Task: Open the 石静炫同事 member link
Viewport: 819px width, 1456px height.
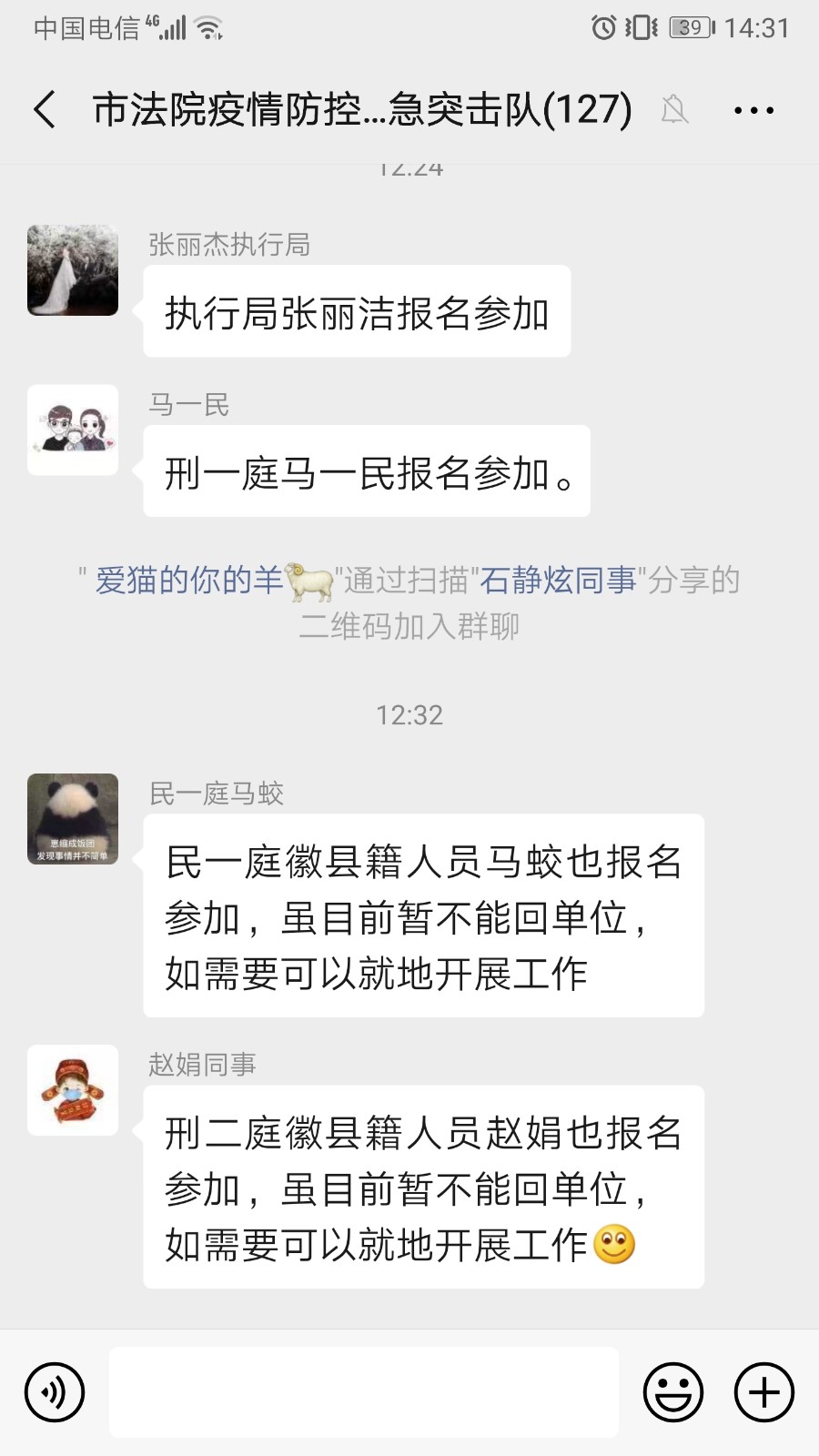Action: 558,580
